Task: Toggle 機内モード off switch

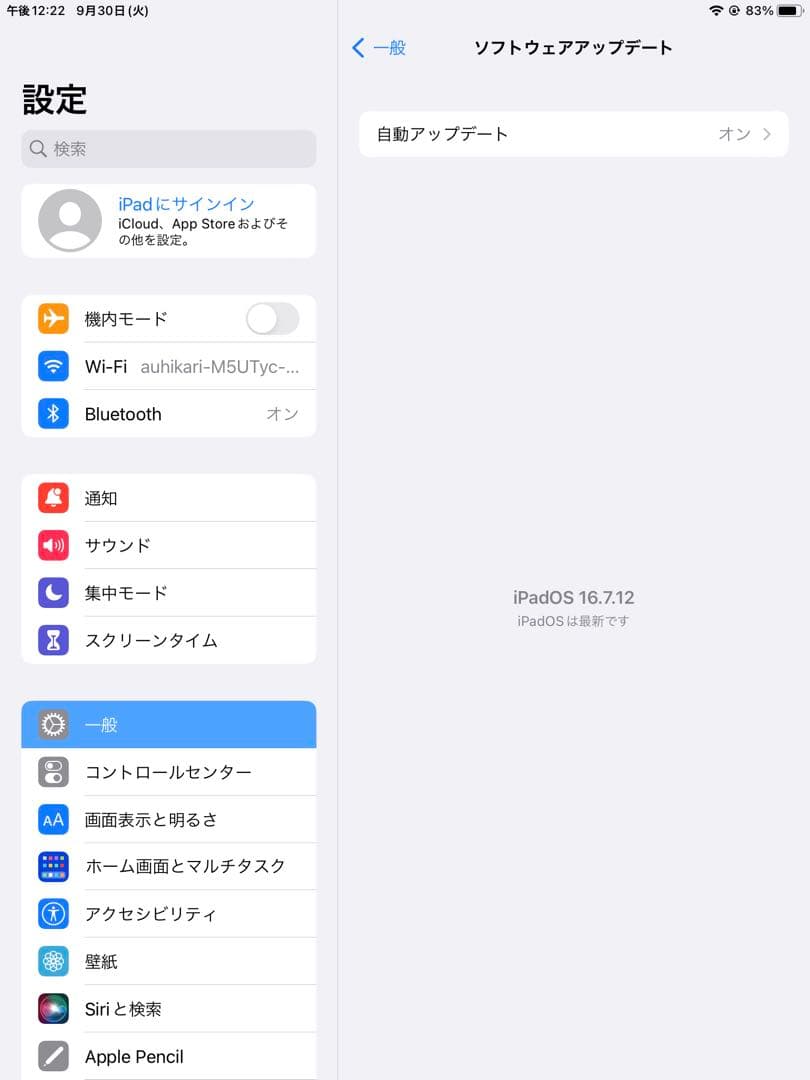Action: pyautogui.click(x=272, y=319)
